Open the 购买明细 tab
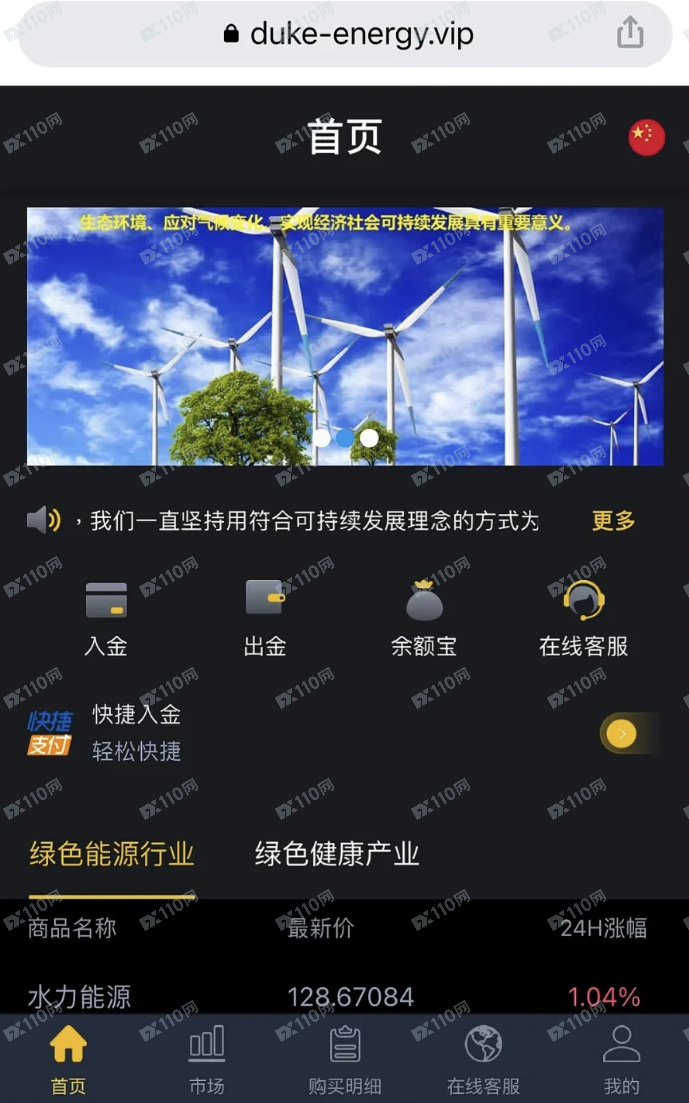Viewport: 689px width, 1103px height. [x=345, y=1059]
